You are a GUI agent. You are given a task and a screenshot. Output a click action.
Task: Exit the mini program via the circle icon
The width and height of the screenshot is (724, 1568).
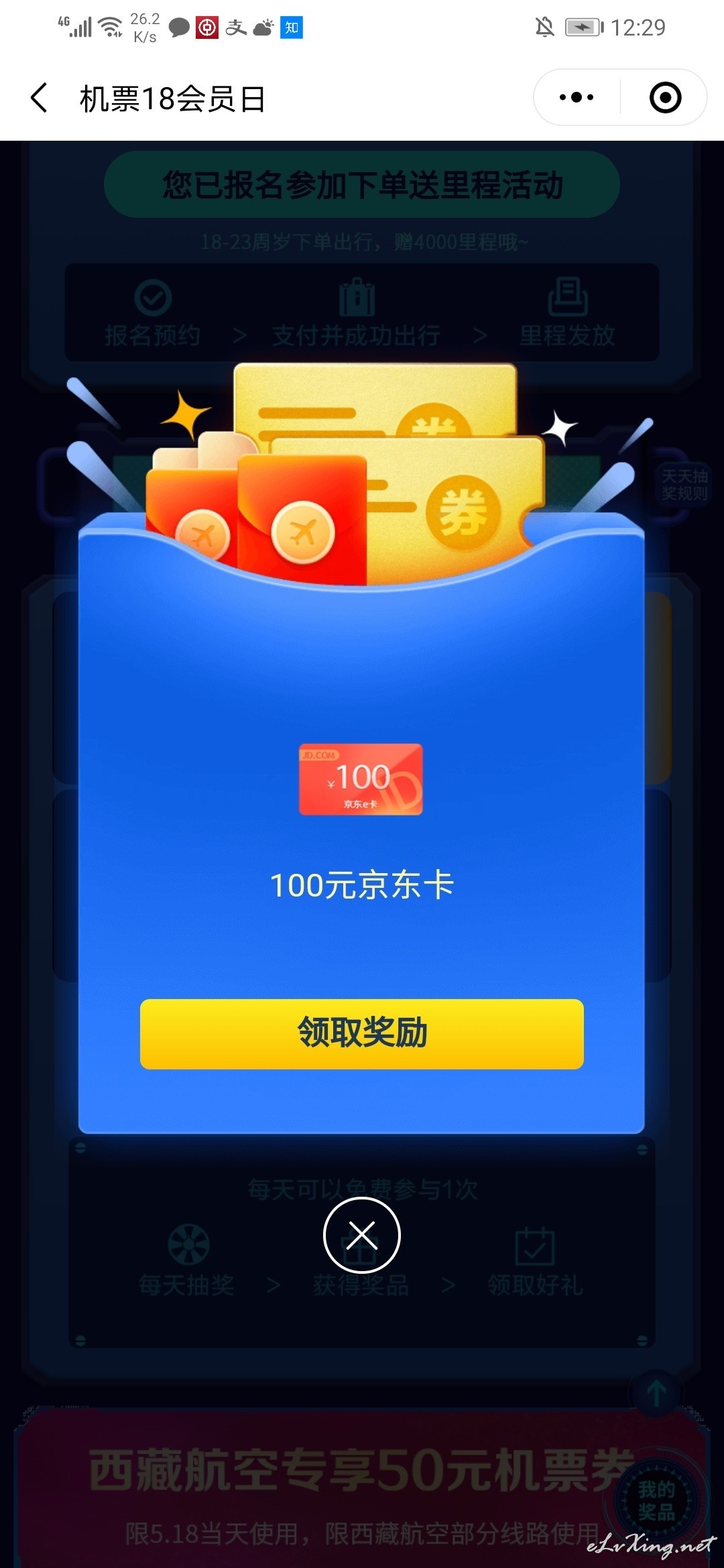665,97
